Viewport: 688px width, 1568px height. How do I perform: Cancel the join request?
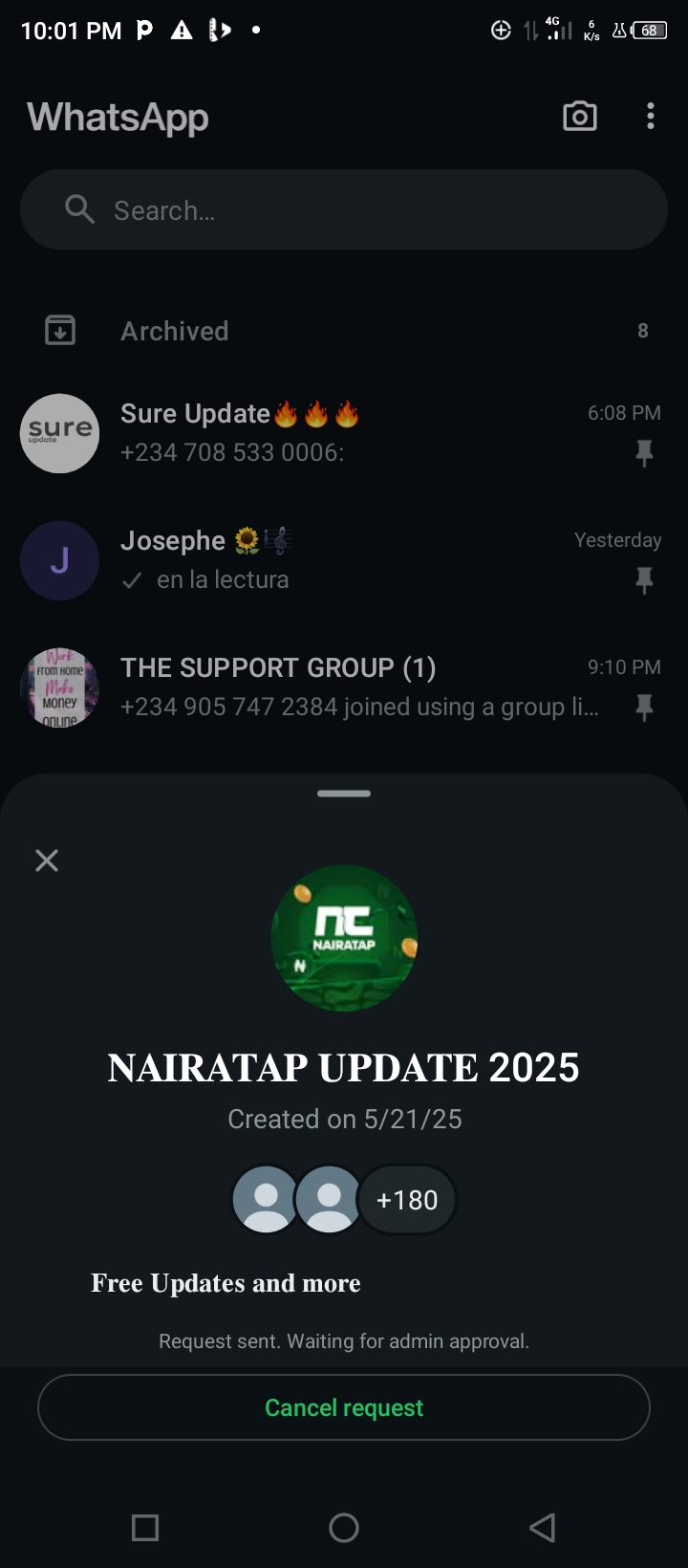pyautogui.click(x=344, y=1407)
